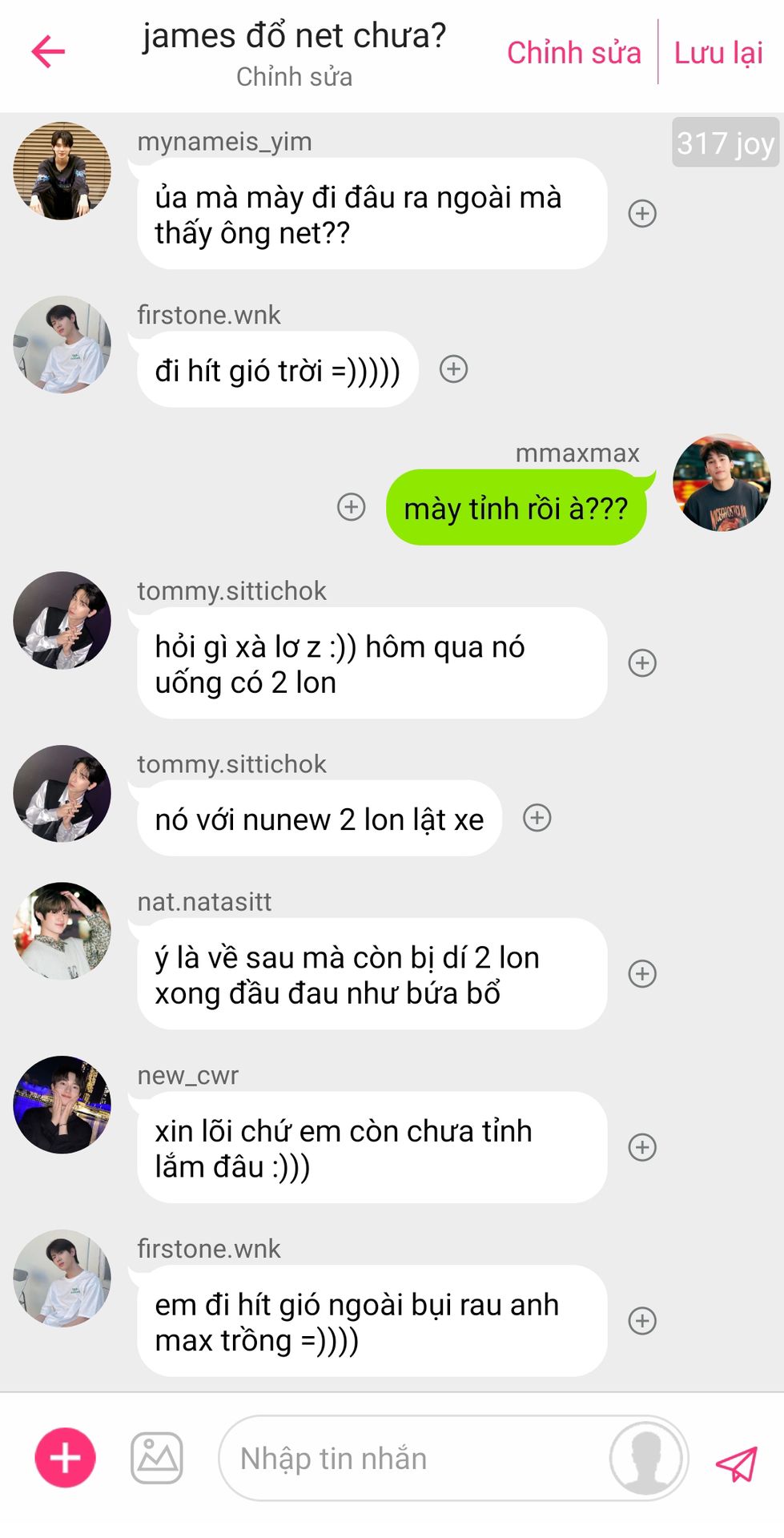Tap plus icon beside "đi hít gió trời"
784x1538 pixels.
(x=454, y=369)
